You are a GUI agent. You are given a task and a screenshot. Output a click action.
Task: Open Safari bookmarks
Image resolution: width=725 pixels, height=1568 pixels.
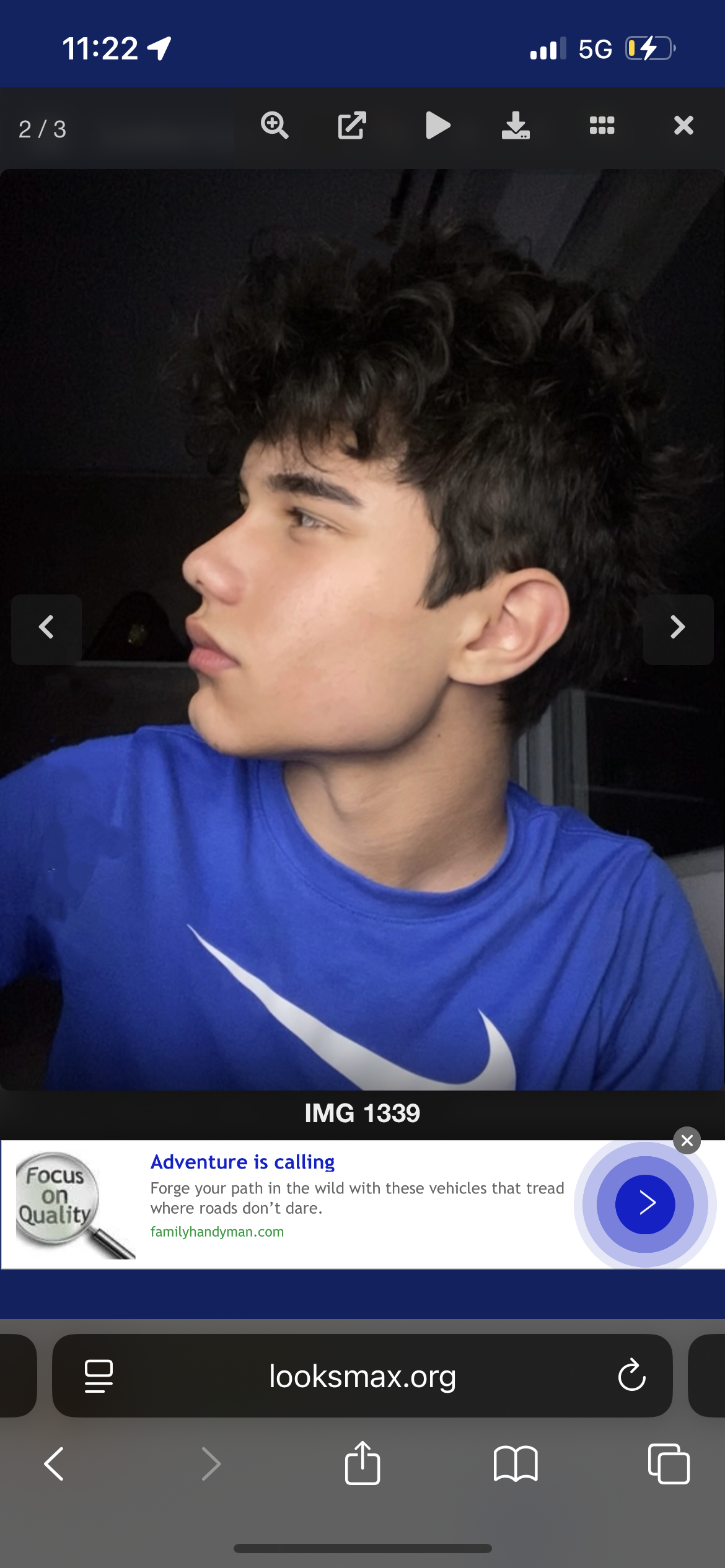516,1464
